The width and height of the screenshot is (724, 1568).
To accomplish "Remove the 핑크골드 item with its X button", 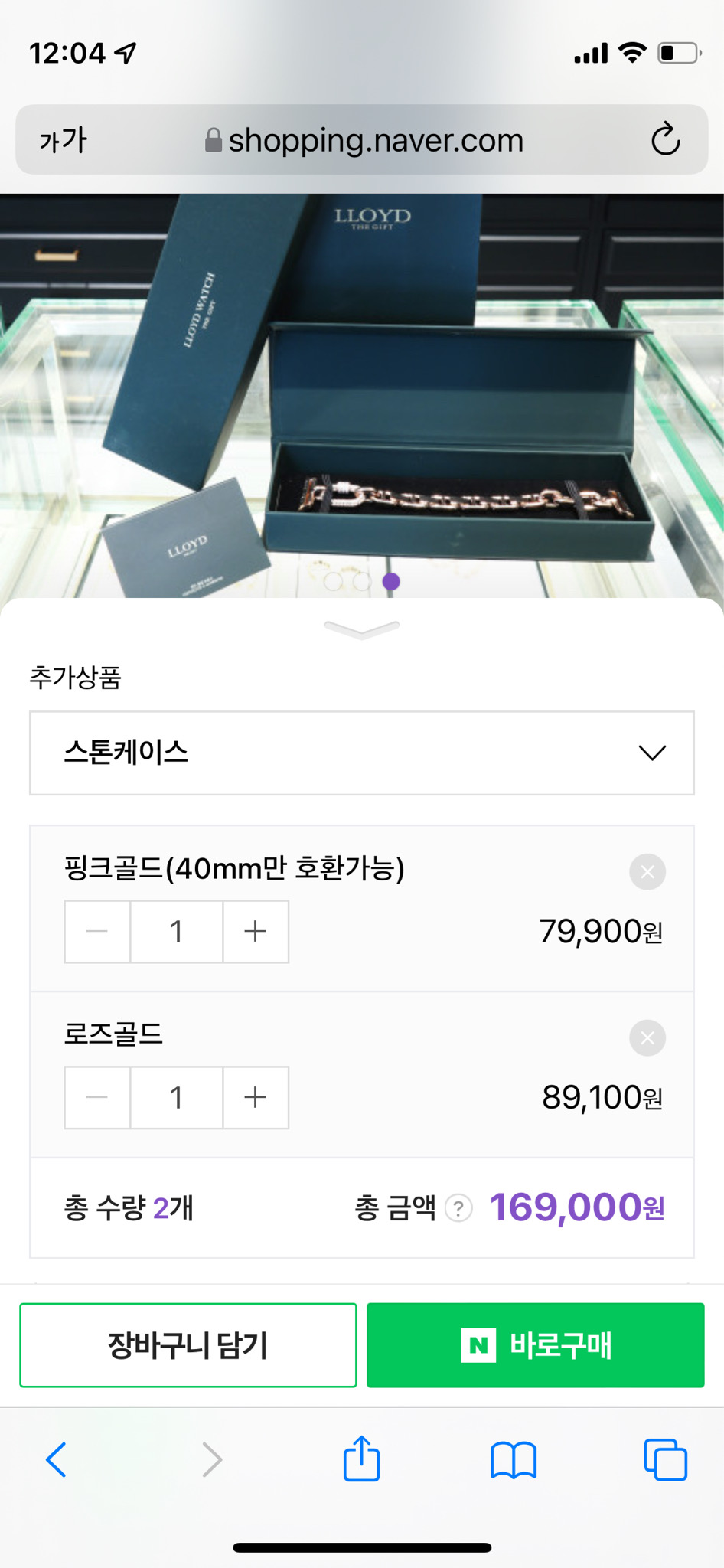I will tap(647, 871).
